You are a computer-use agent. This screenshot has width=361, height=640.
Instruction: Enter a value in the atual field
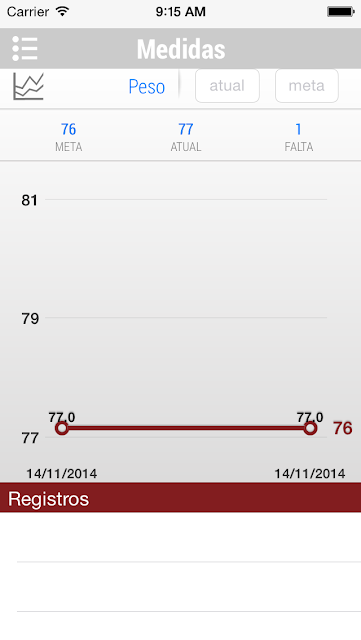[227, 86]
